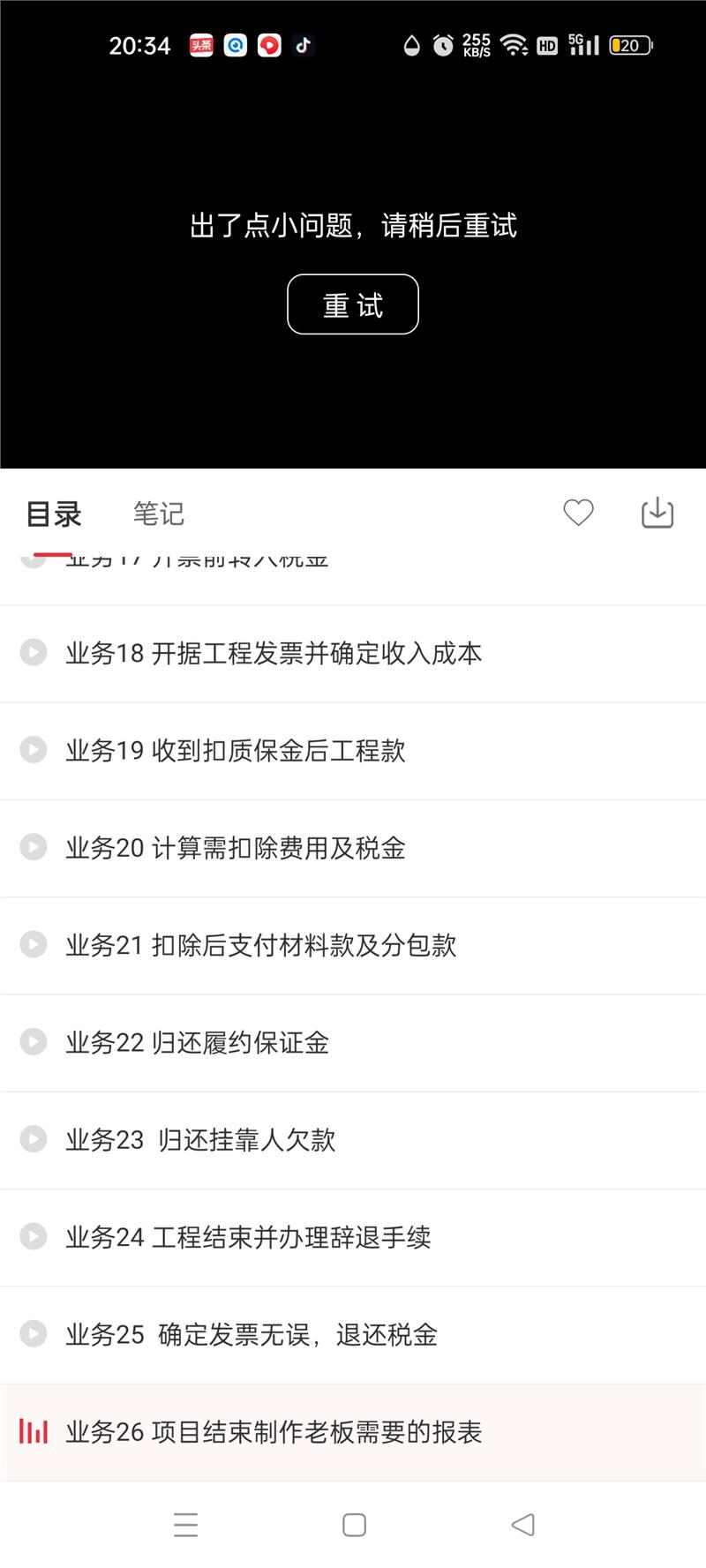This screenshot has height=1568, width=706.
Task: Open recent apps from the navigation bar
Action: click(x=186, y=1525)
